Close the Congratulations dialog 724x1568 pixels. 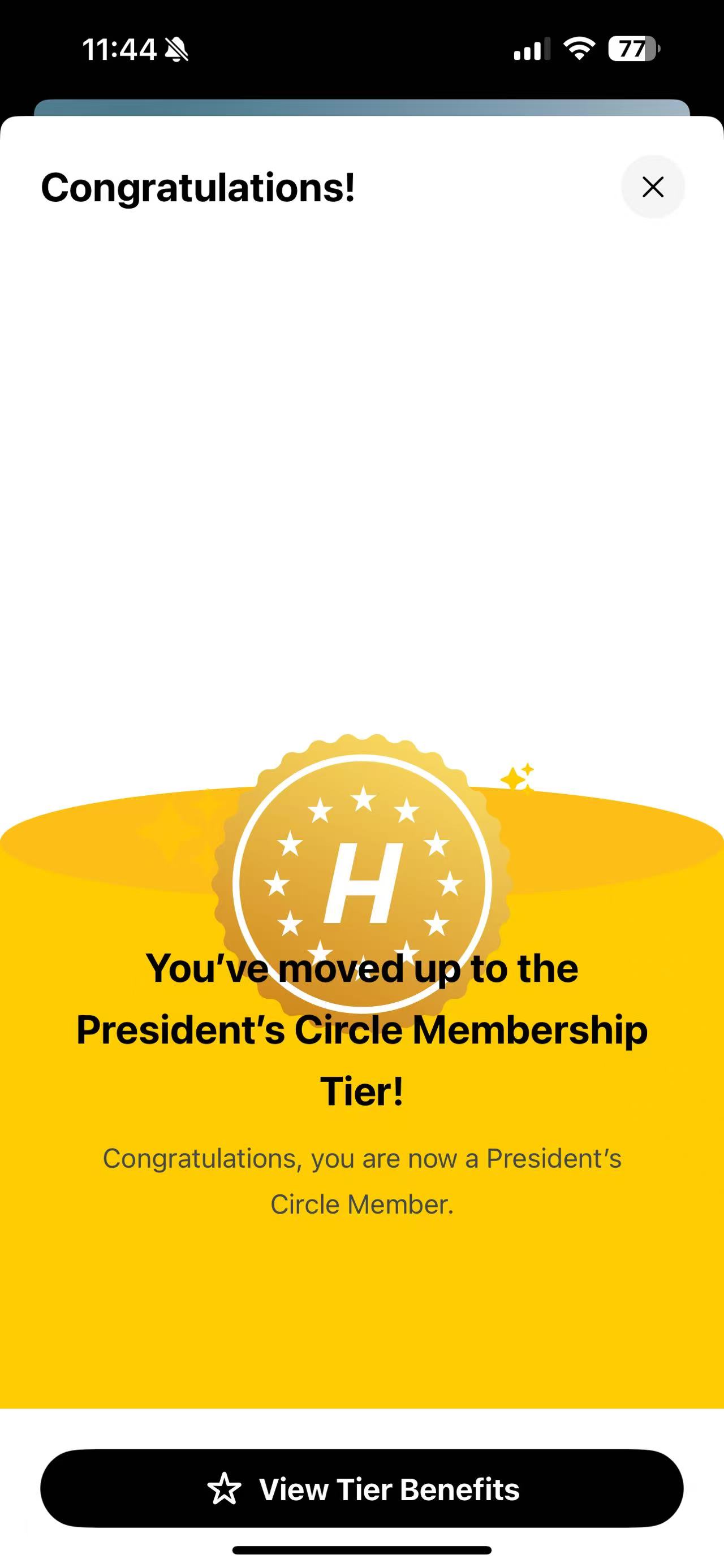653,187
